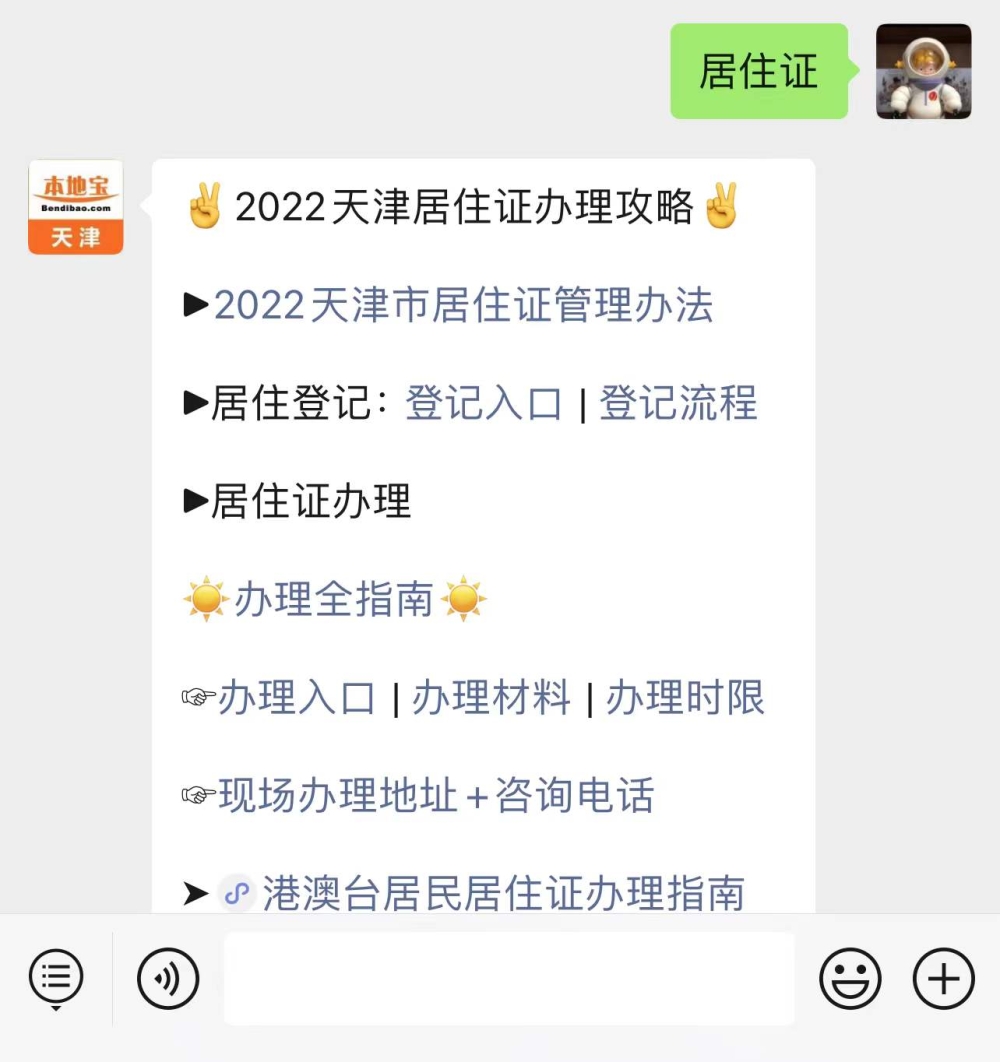This screenshot has width=1000, height=1062.
Task: Open the 本地宝天津 account avatar
Action: [x=76, y=207]
